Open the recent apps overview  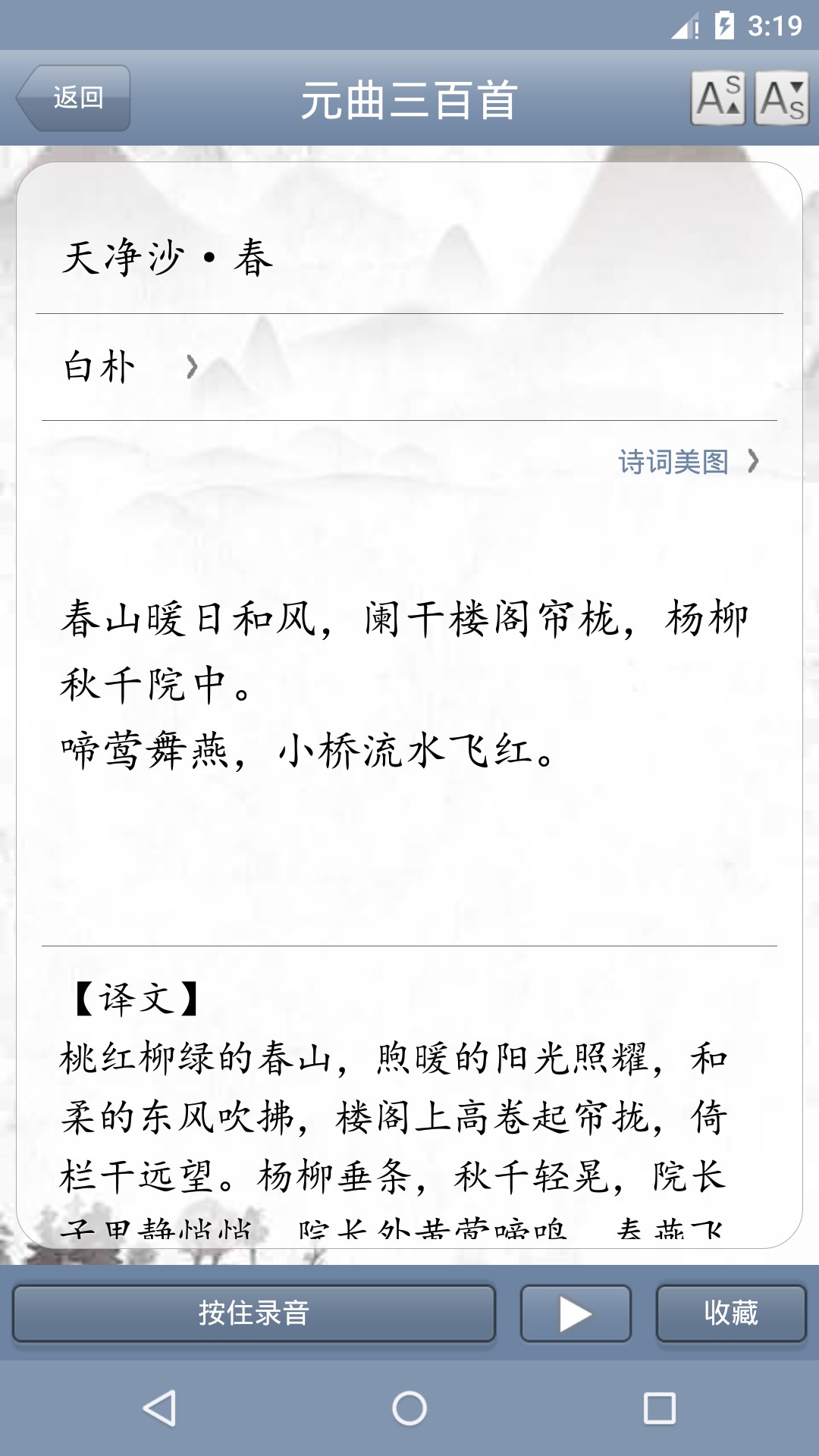point(659,1408)
